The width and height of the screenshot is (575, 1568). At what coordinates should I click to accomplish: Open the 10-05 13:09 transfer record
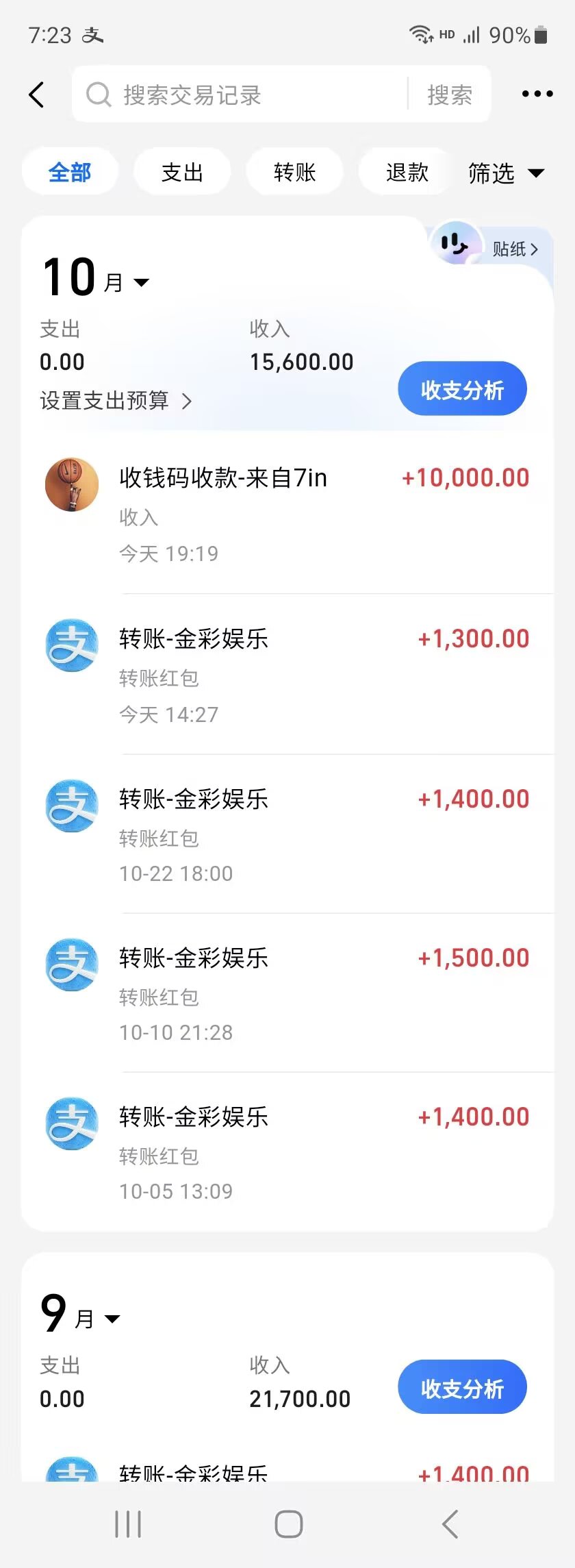(x=287, y=1152)
